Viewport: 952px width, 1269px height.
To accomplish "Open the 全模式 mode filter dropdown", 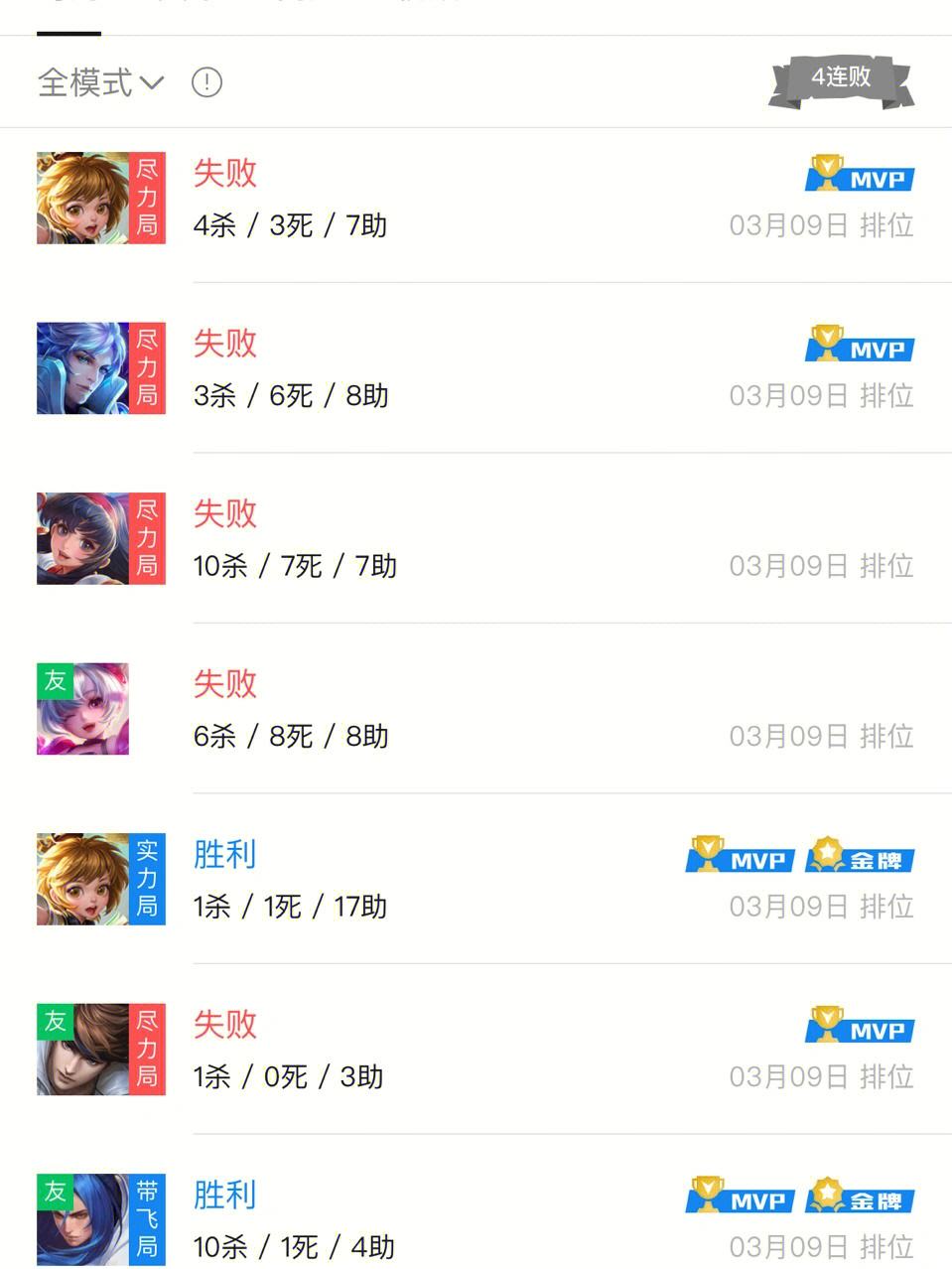I will 99,82.
